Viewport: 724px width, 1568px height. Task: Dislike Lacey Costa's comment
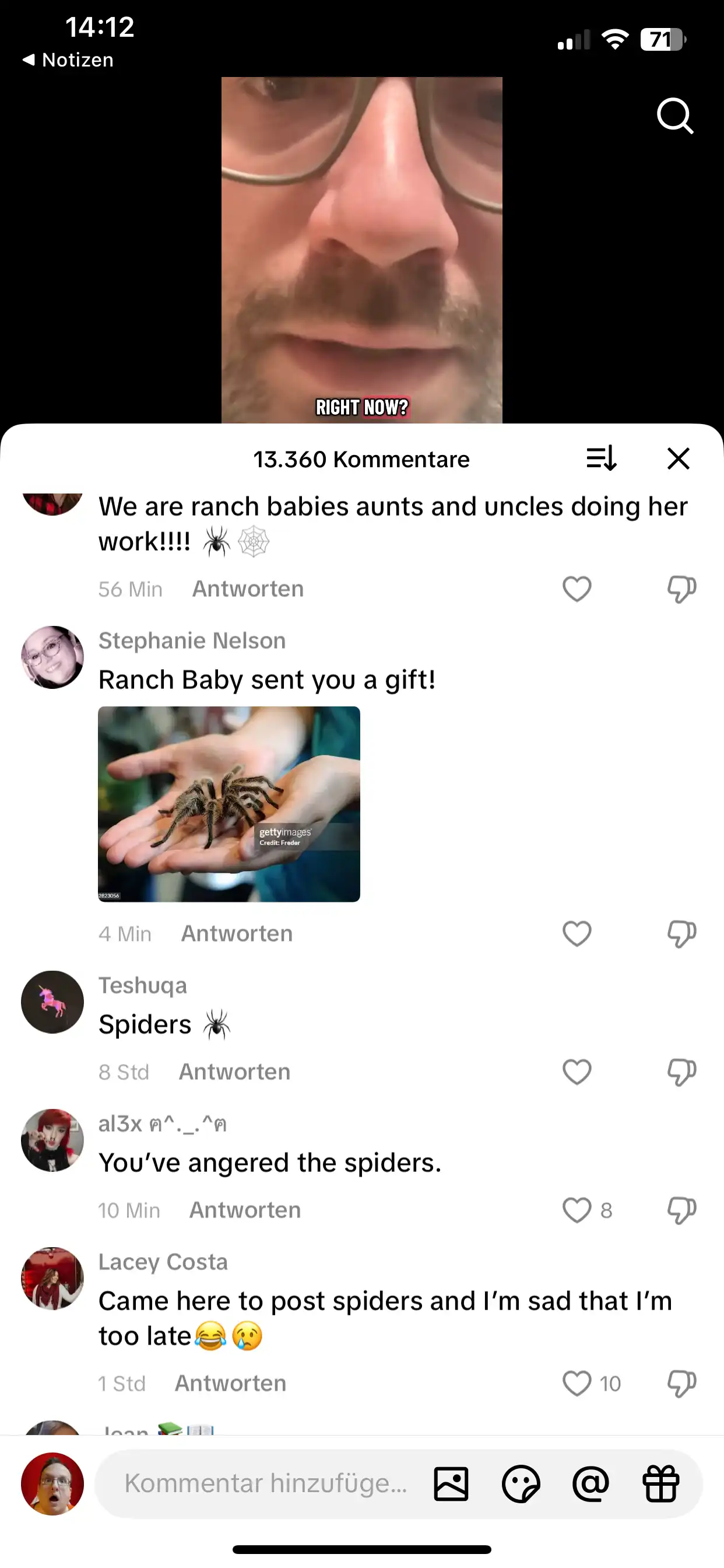click(x=681, y=1384)
